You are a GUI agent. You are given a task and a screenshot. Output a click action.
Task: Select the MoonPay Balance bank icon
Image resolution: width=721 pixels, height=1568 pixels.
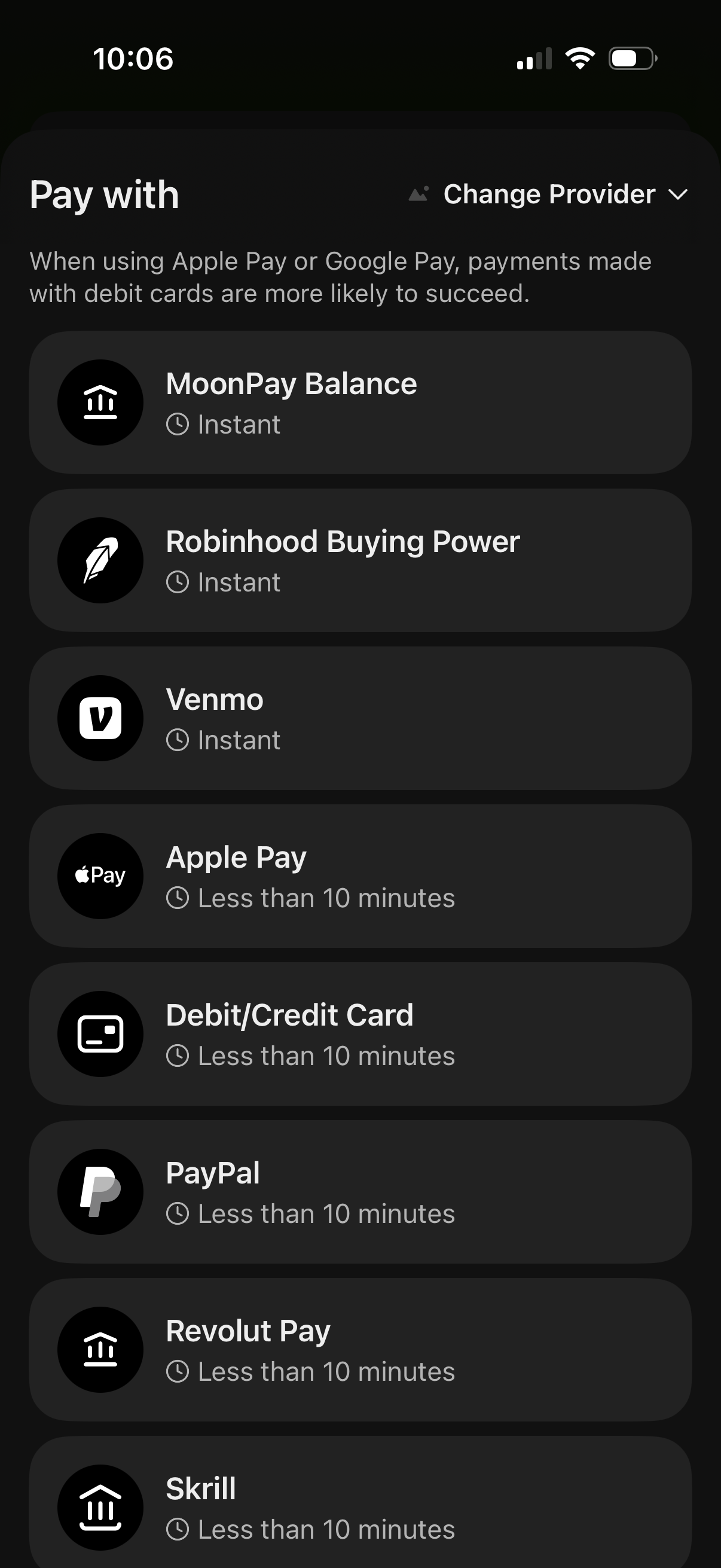point(100,402)
